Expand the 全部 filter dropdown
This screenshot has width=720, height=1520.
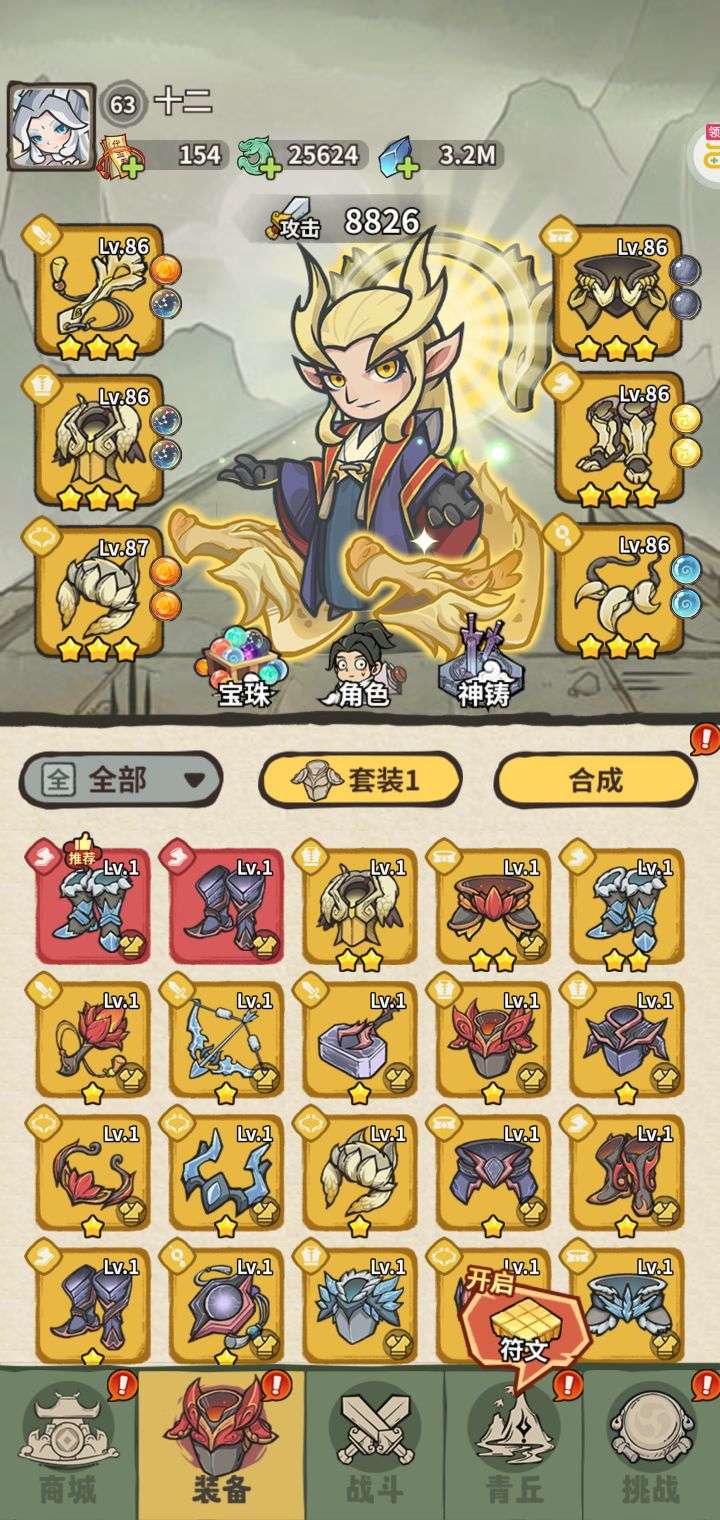click(121, 780)
